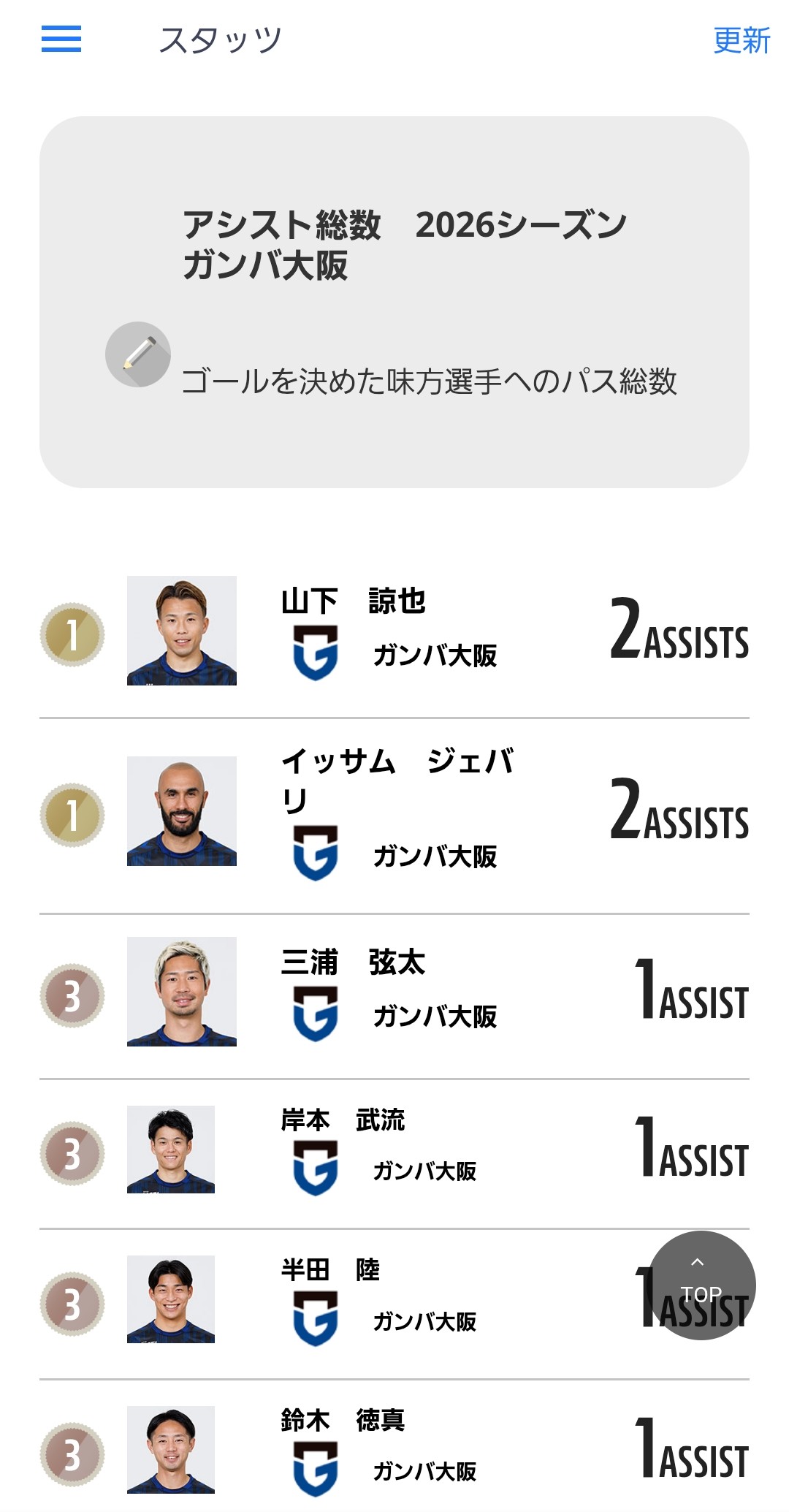Open 鈴木 徳真's player row
The height and width of the screenshot is (1512, 789).
[x=394, y=1447]
